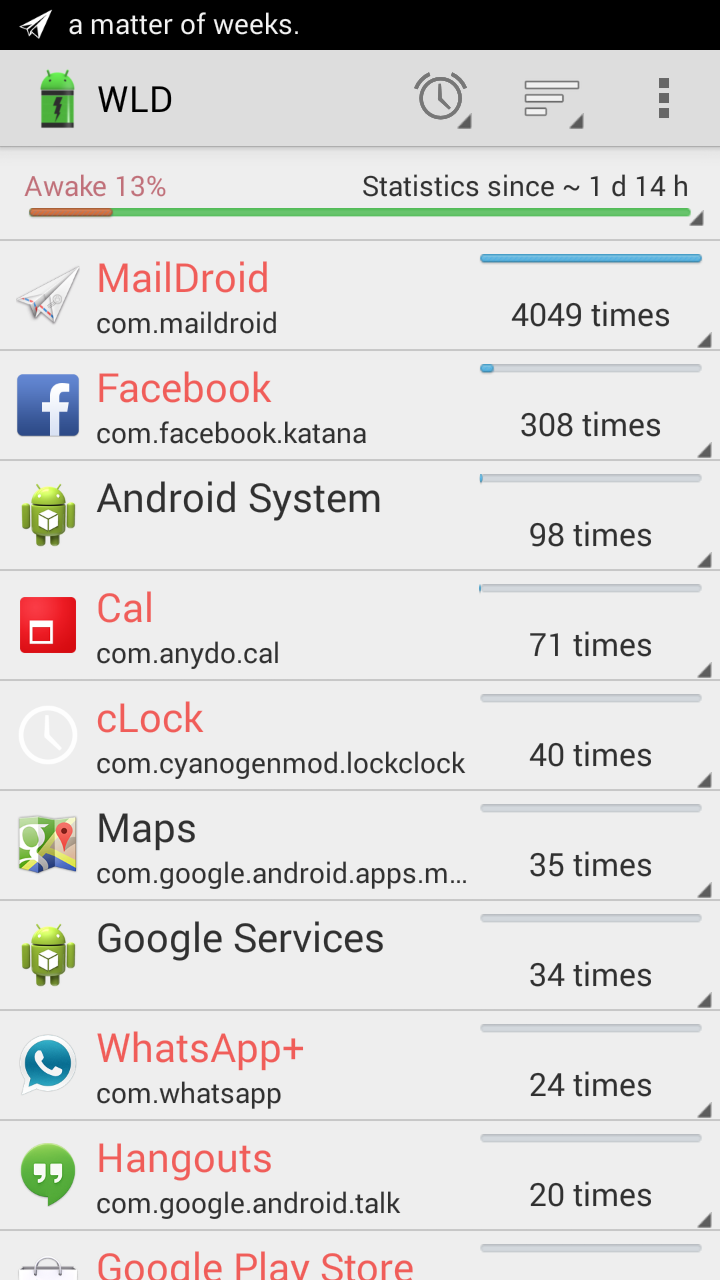The width and height of the screenshot is (720, 1280).
Task: Open MailDroid wakelock details
Action: pos(360,296)
